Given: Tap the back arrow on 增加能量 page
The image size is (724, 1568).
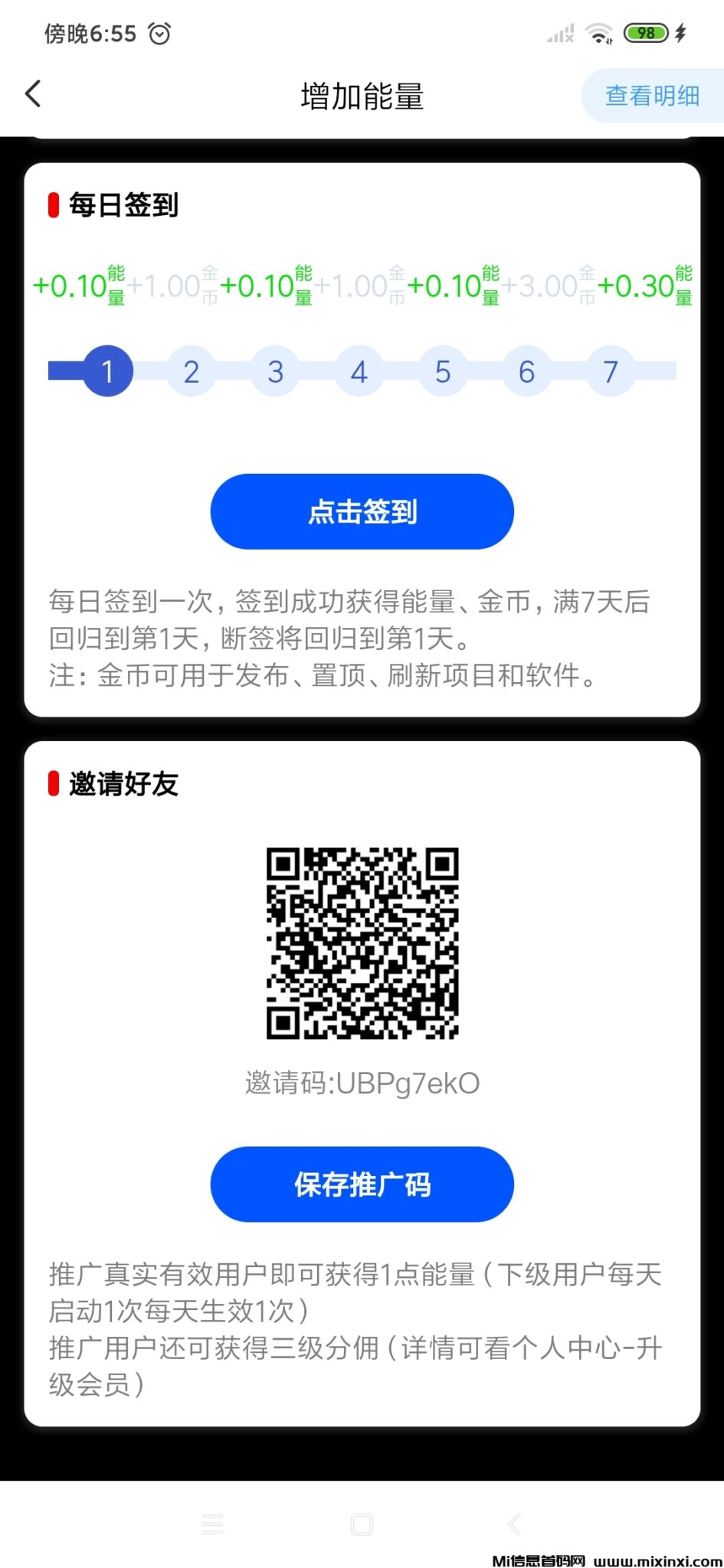Looking at the screenshot, I should [x=32, y=93].
